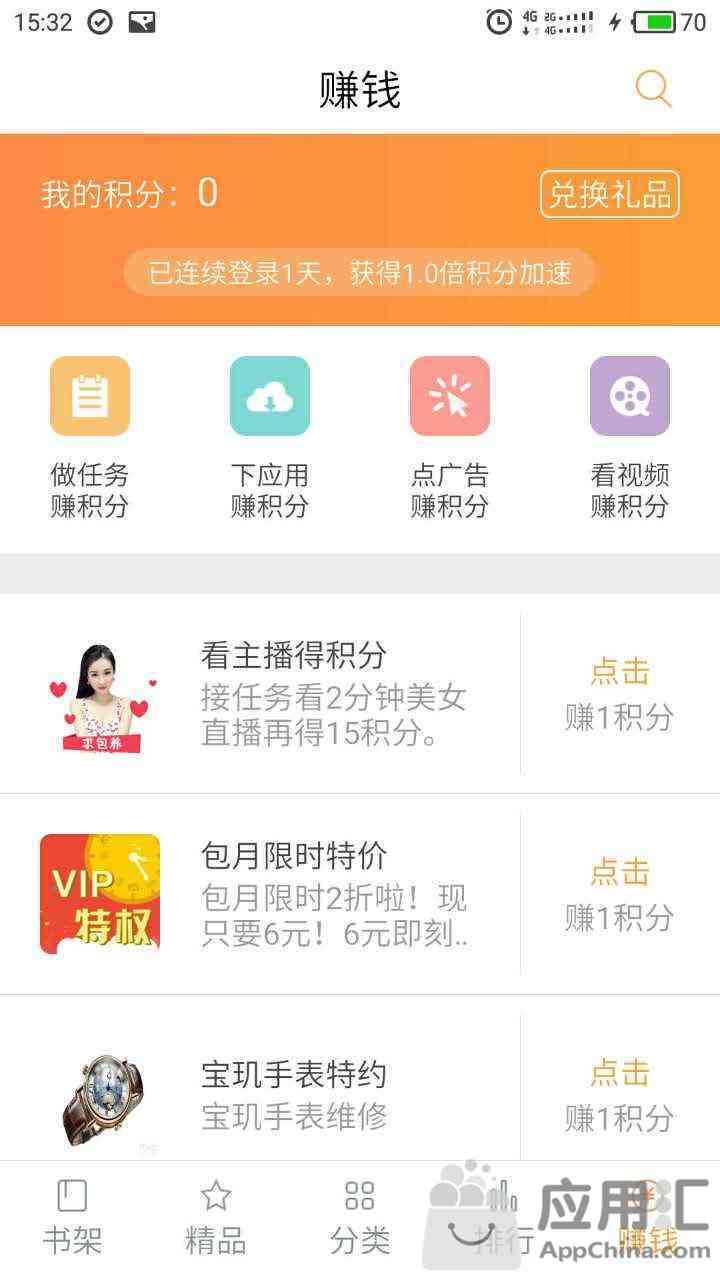Switch to the 书架 tab
720x1280 pixels.
coord(72,1218)
